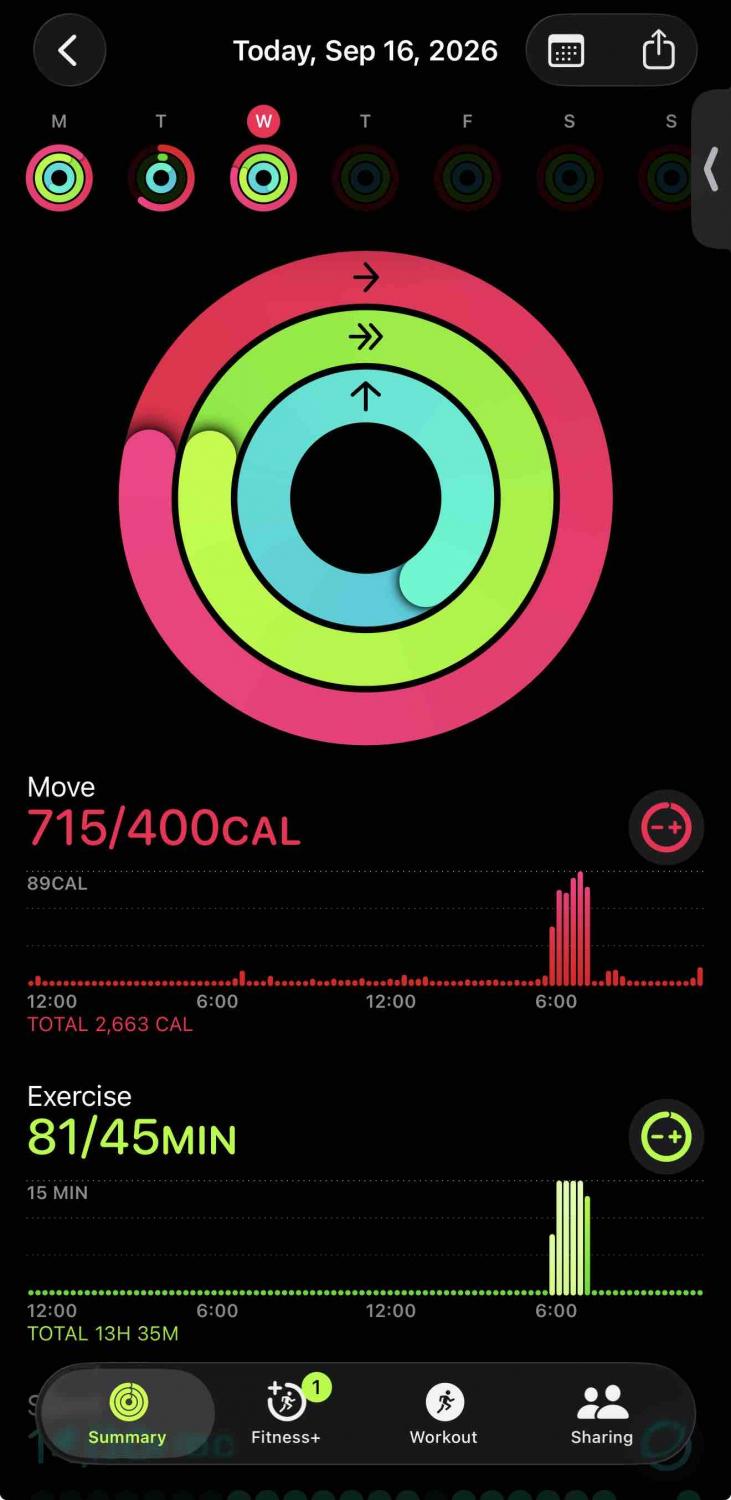Adjust the Exercise goal

[x=666, y=1137]
